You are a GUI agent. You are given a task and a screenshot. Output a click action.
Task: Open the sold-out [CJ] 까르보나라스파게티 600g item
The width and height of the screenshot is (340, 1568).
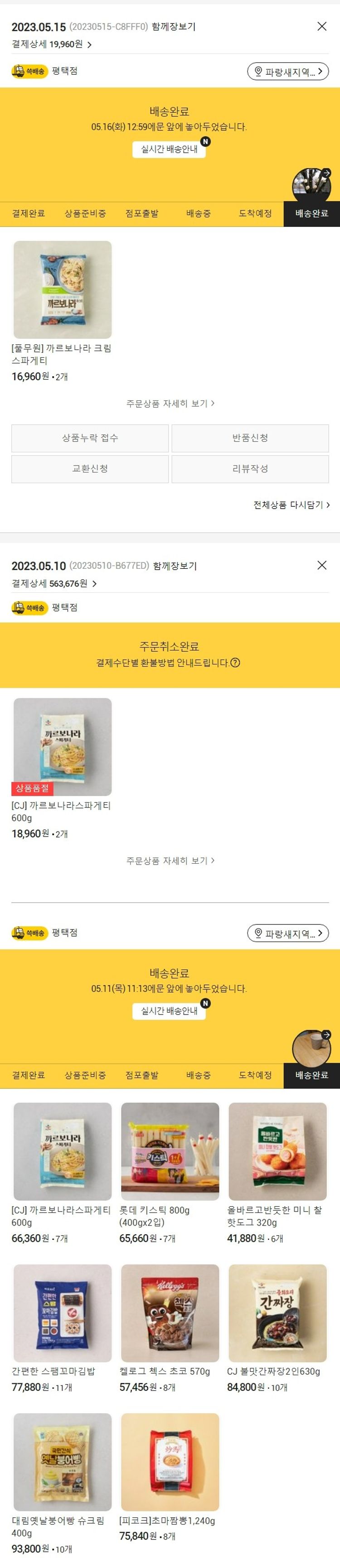tap(62, 747)
